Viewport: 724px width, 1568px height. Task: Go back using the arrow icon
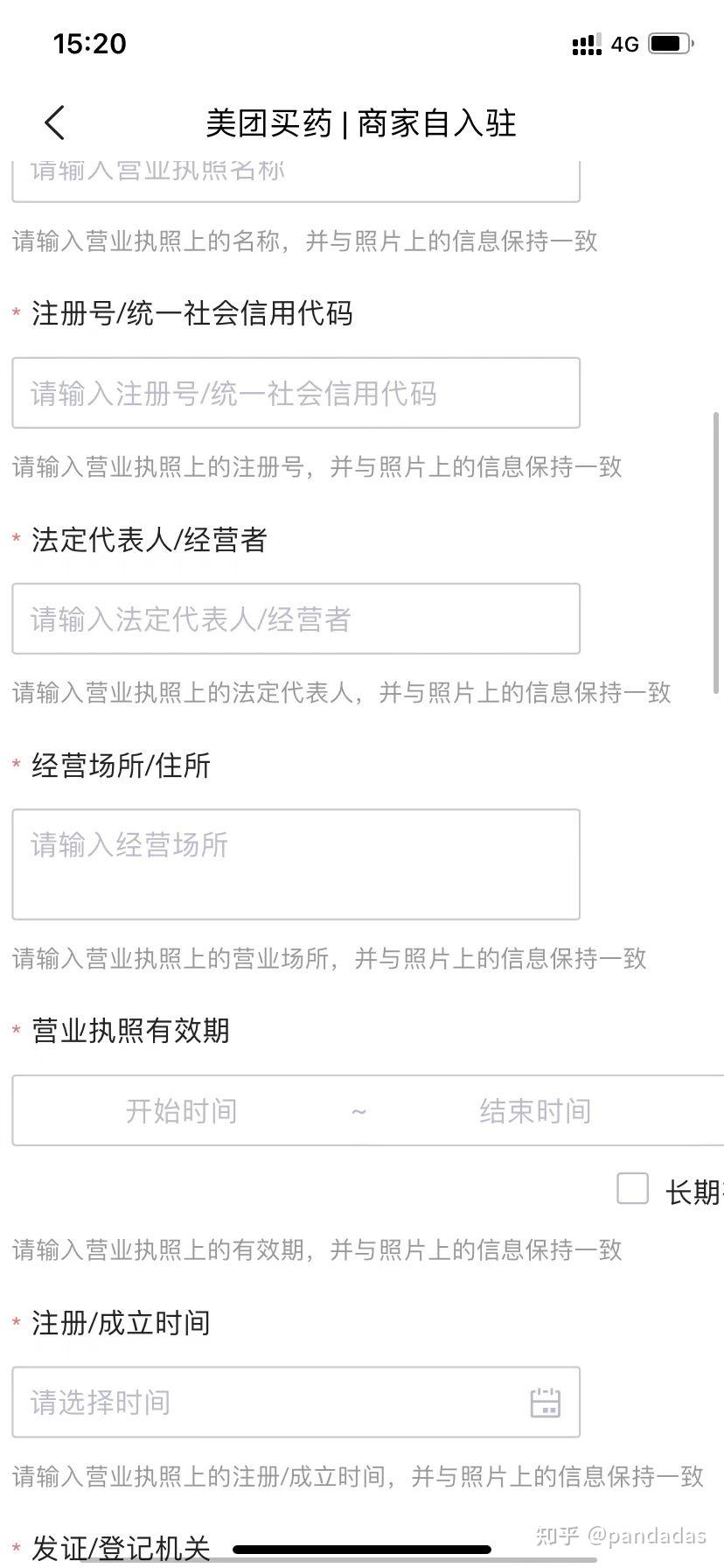[55, 122]
